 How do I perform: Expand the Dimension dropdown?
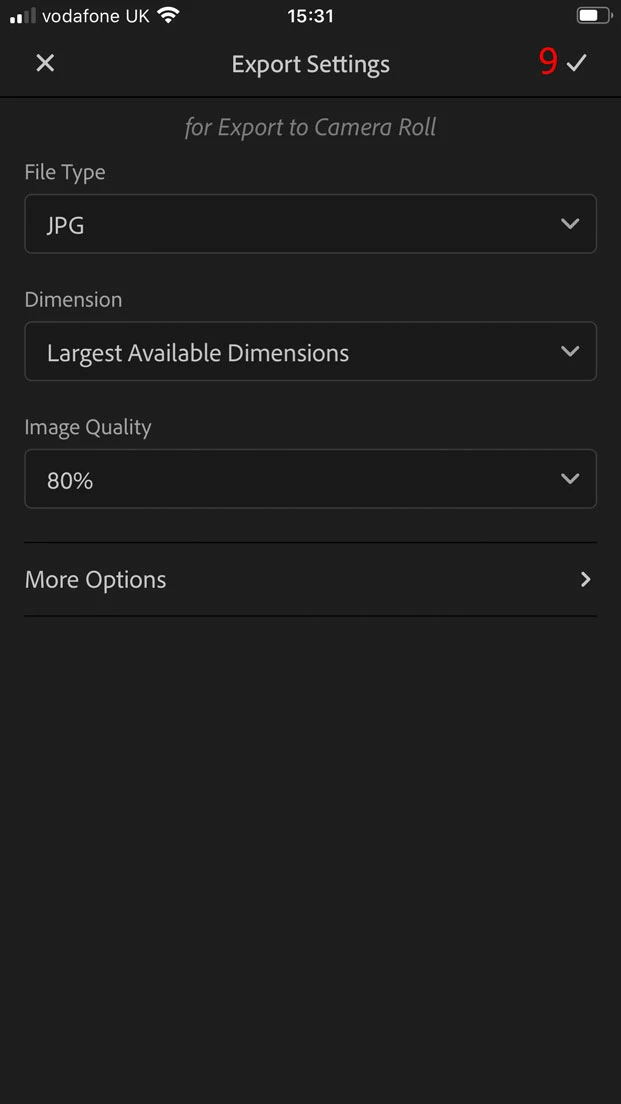pos(310,352)
